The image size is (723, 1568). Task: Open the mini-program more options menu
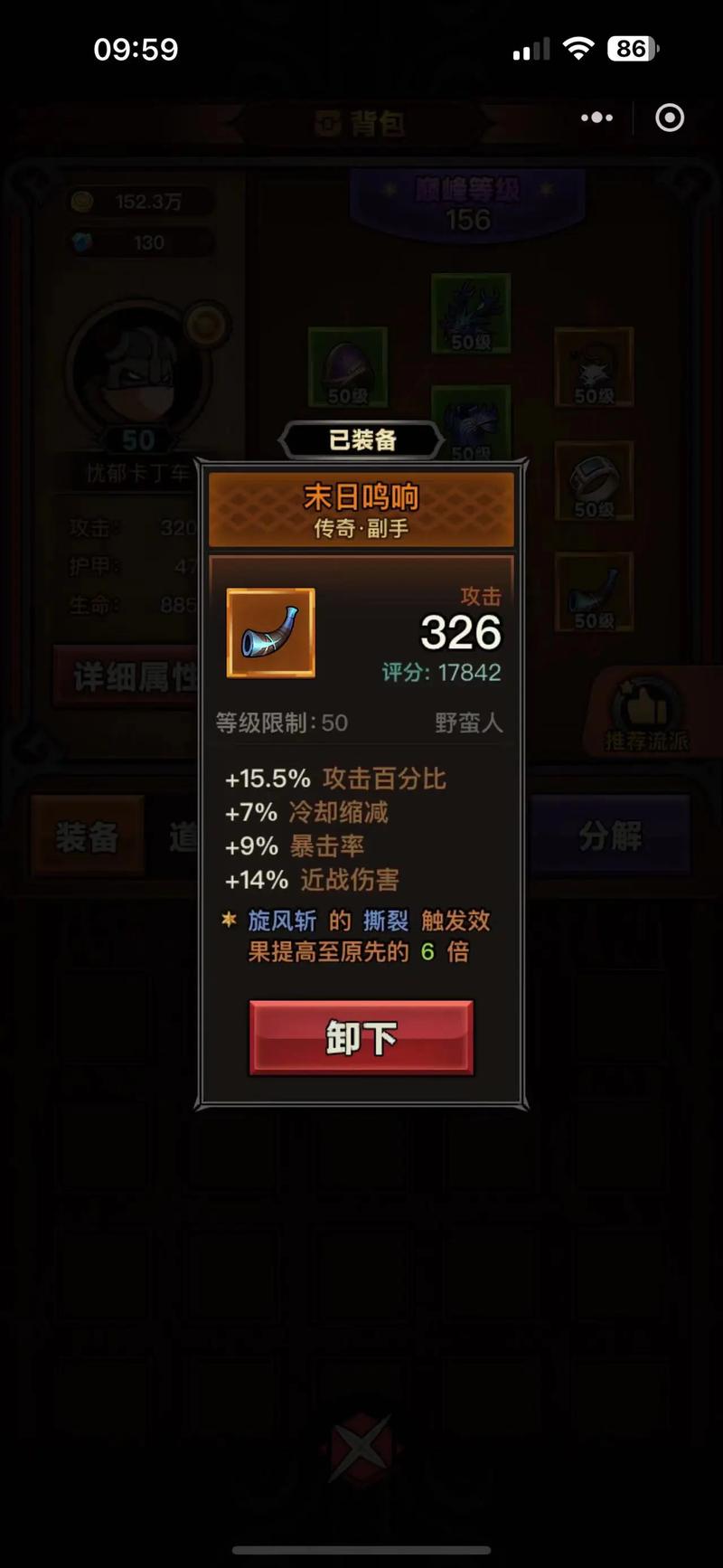tap(596, 118)
